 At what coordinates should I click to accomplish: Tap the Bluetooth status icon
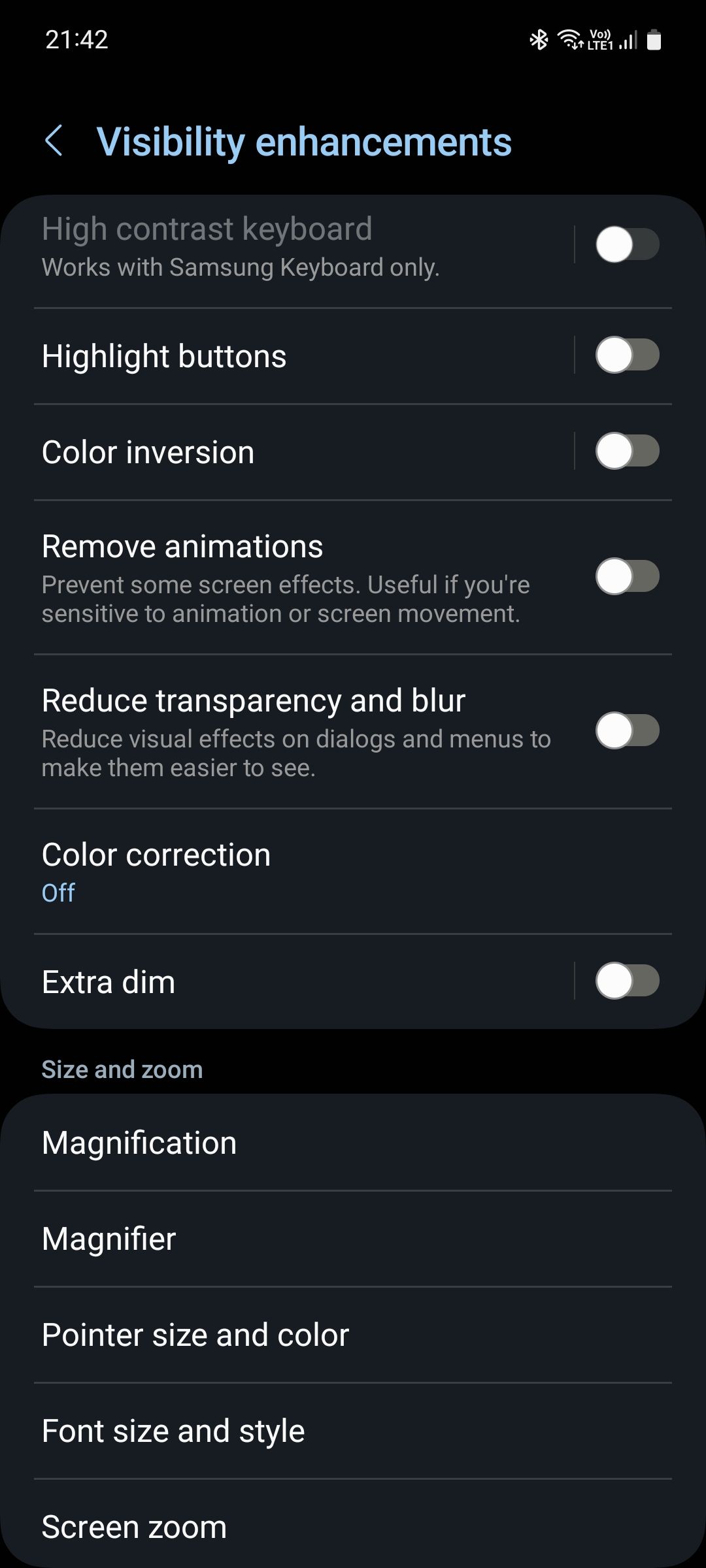[538, 41]
